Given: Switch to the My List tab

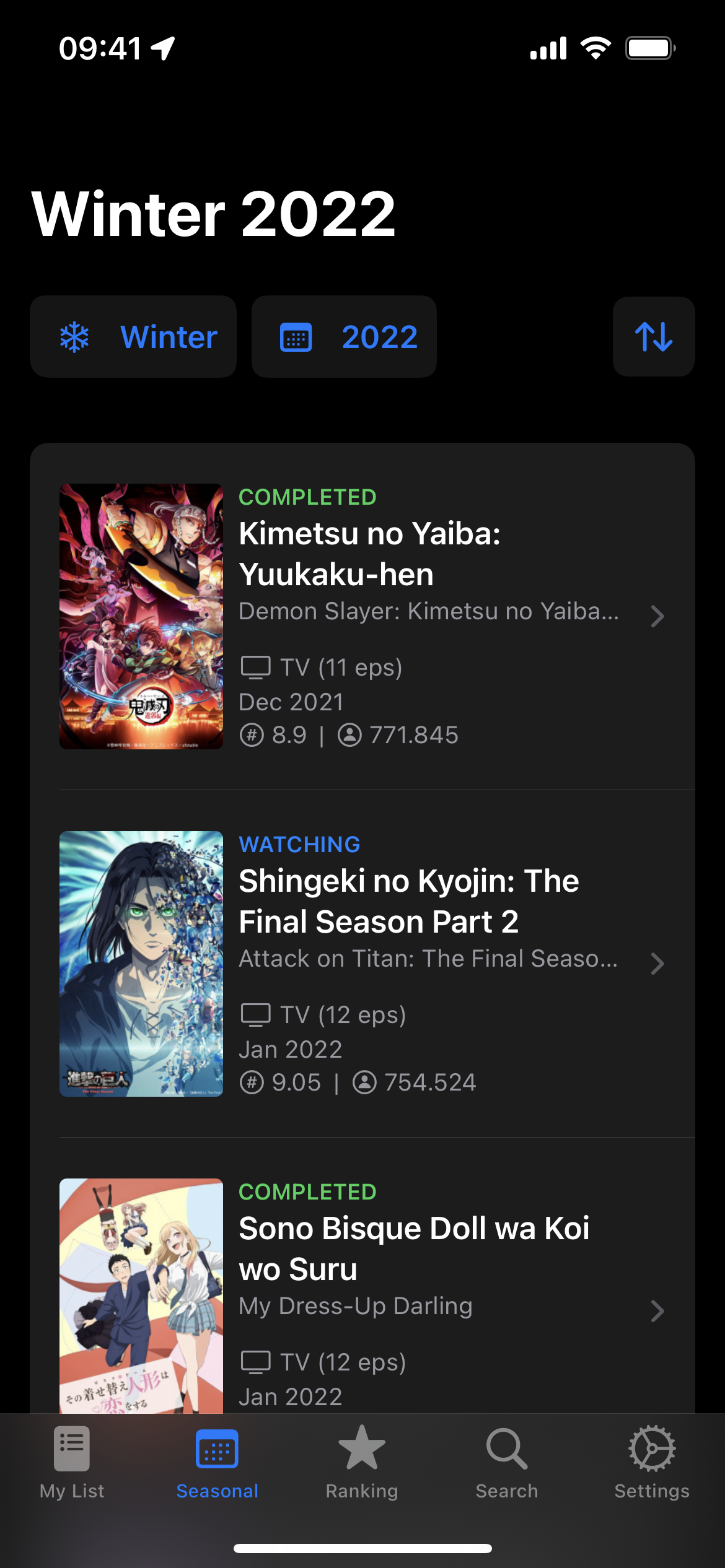Looking at the screenshot, I should [x=72, y=1463].
